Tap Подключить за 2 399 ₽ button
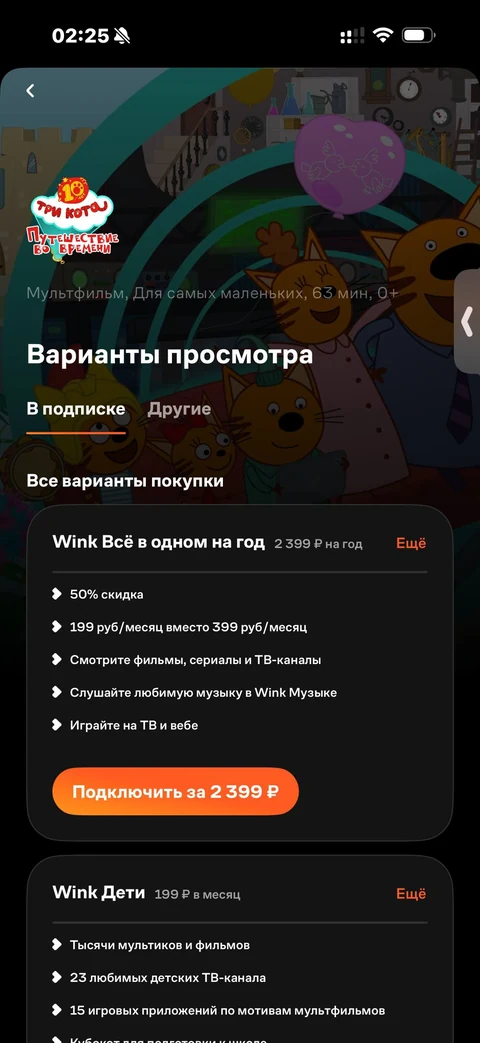Screen dimensions: 480x1043 pyautogui.click(x=176, y=792)
